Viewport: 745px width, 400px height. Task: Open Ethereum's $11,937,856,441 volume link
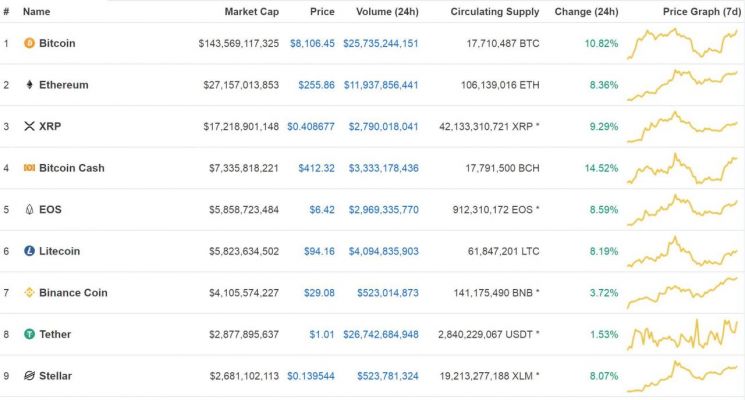click(383, 85)
